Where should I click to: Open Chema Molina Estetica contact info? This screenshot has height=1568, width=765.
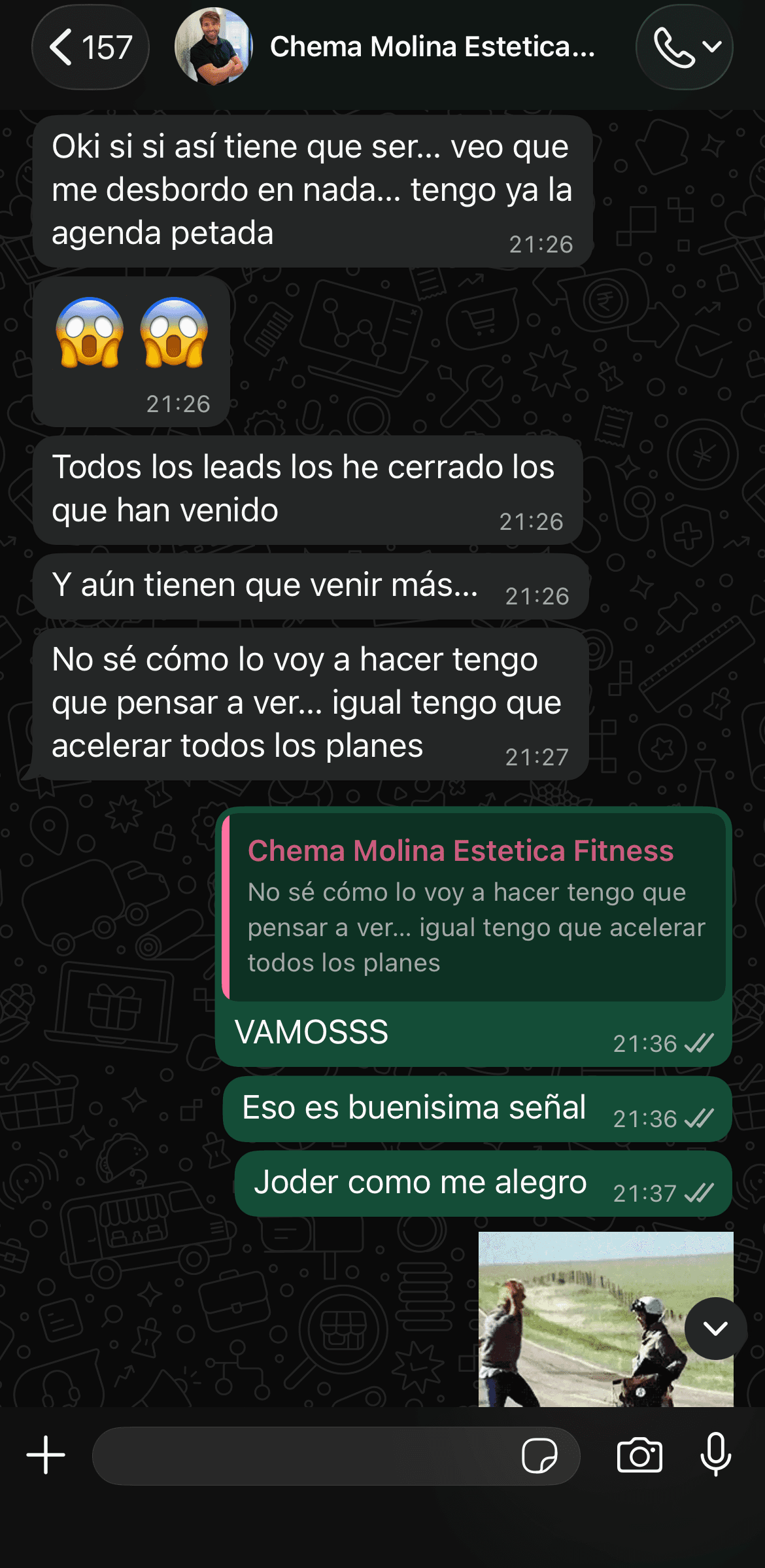[432, 47]
